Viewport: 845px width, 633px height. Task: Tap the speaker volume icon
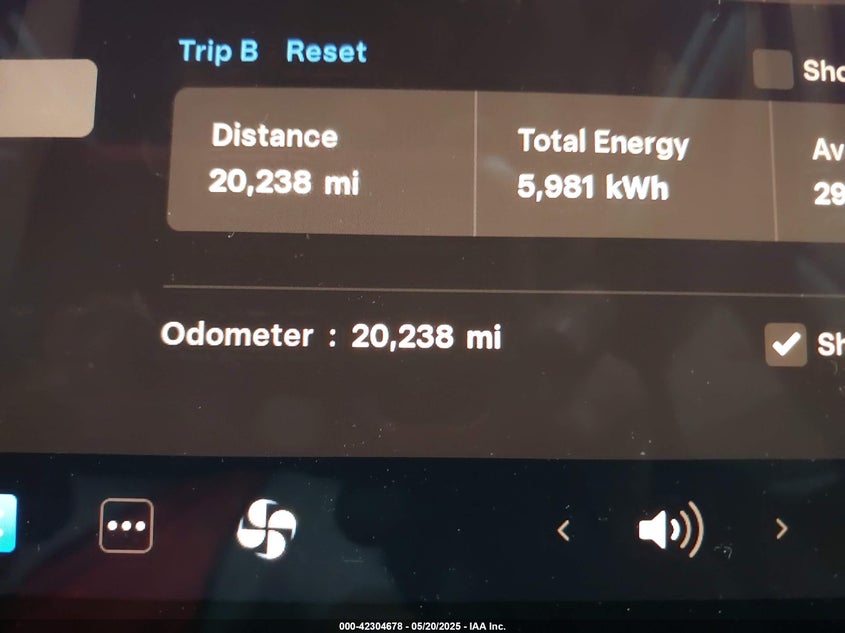click(669, 529)
